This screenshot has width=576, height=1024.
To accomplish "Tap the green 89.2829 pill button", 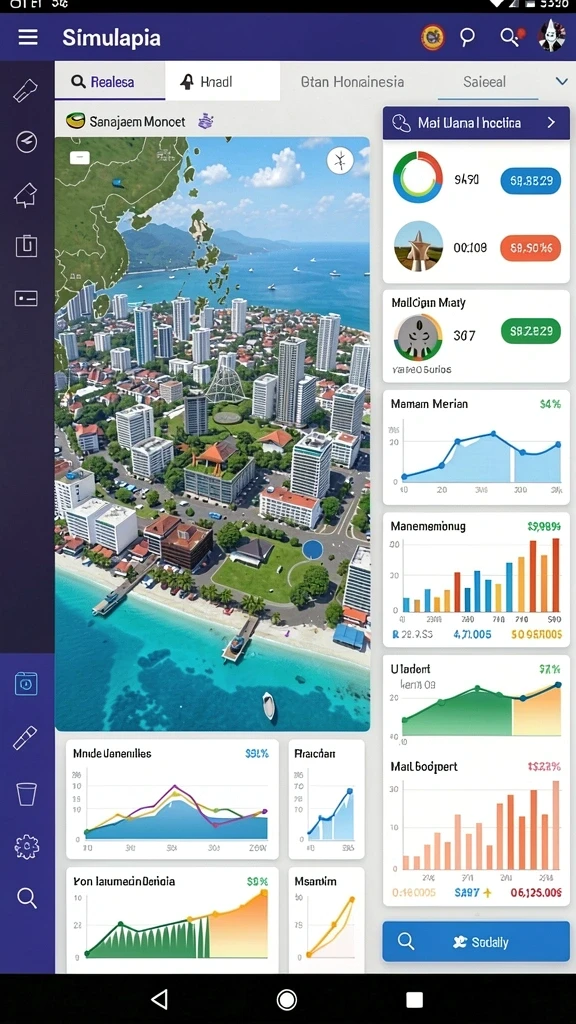I will [x=531, y=331].
